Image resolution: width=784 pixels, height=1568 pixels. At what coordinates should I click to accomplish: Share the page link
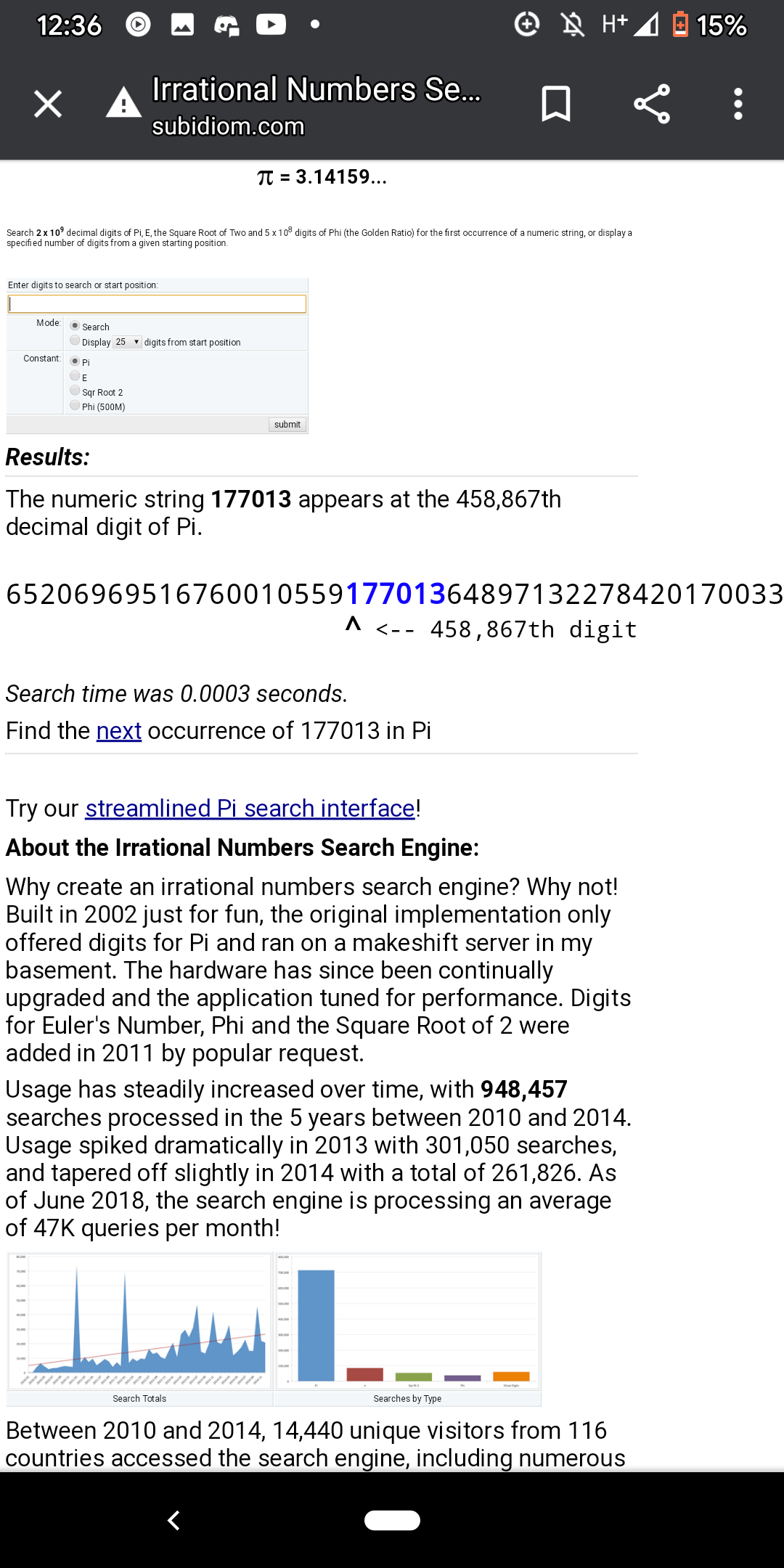pyautogui.click(x=651, y=104)
